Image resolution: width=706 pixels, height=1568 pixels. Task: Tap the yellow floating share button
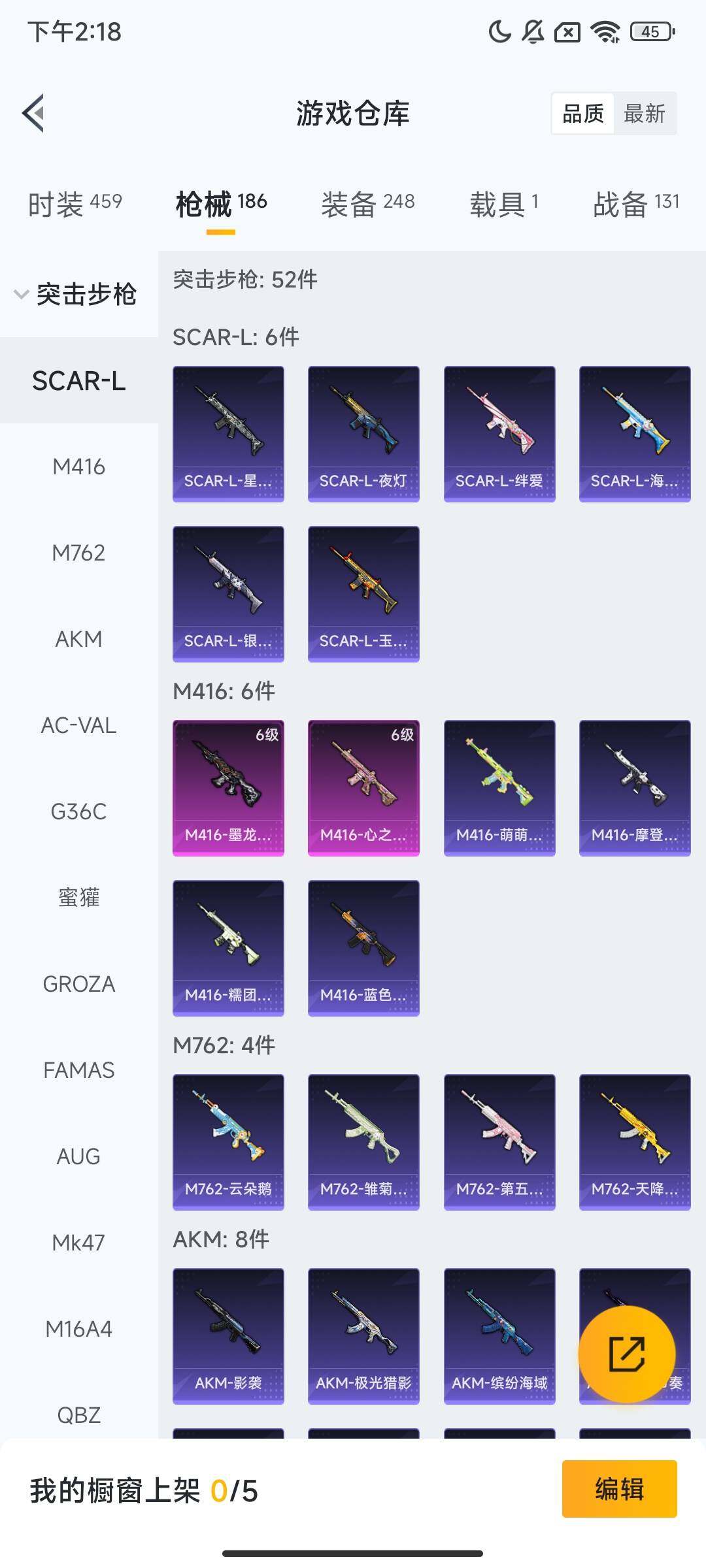(626, 1354)
